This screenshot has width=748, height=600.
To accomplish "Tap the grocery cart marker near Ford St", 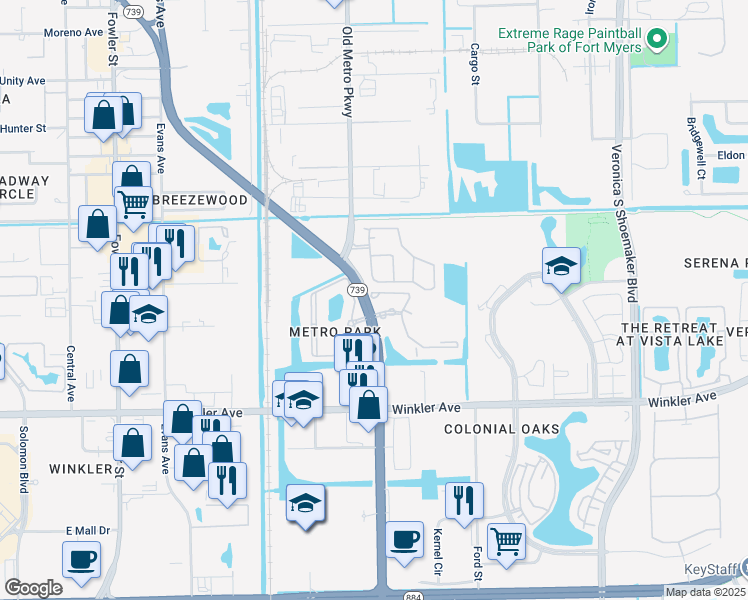I will (x=506, y=540).
